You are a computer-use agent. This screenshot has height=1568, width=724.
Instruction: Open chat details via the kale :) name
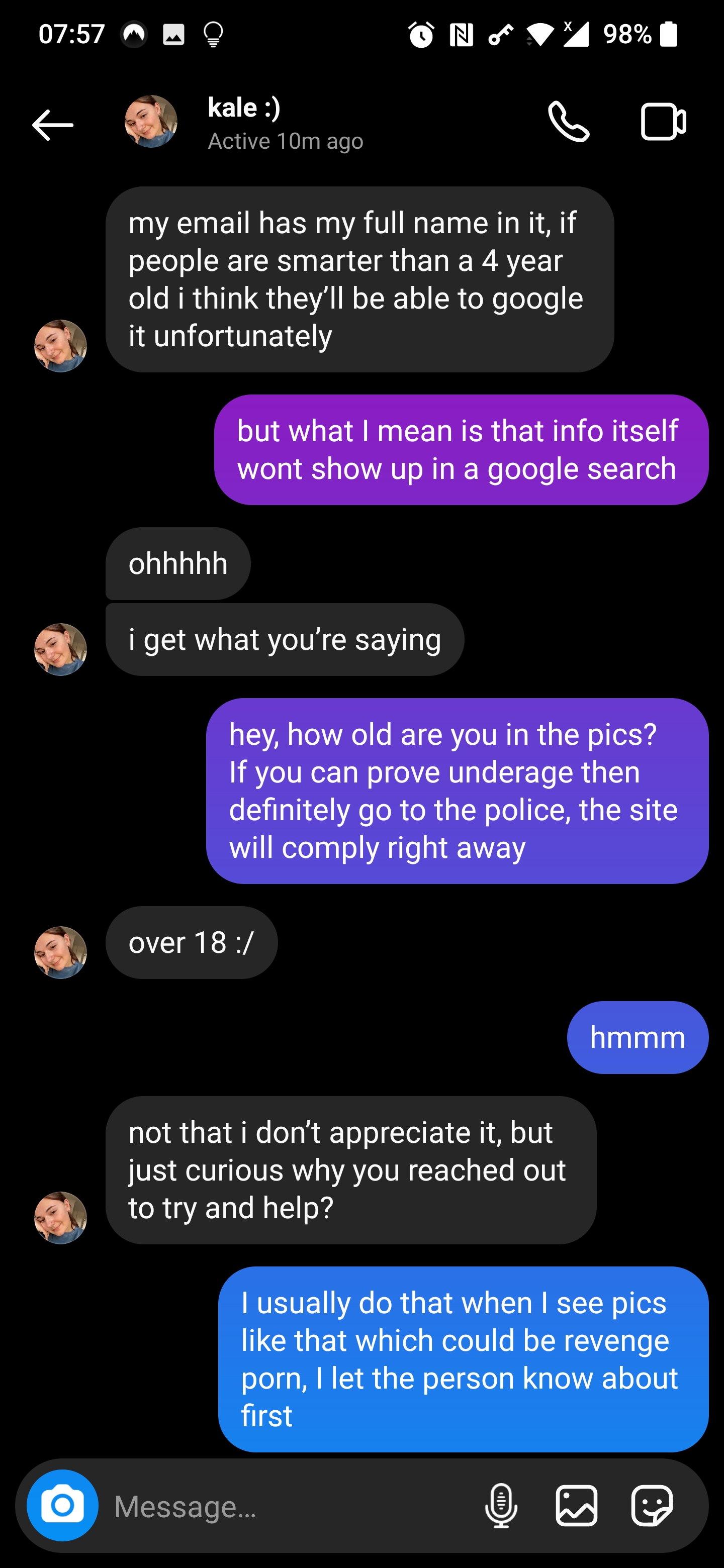pos(244,108)
